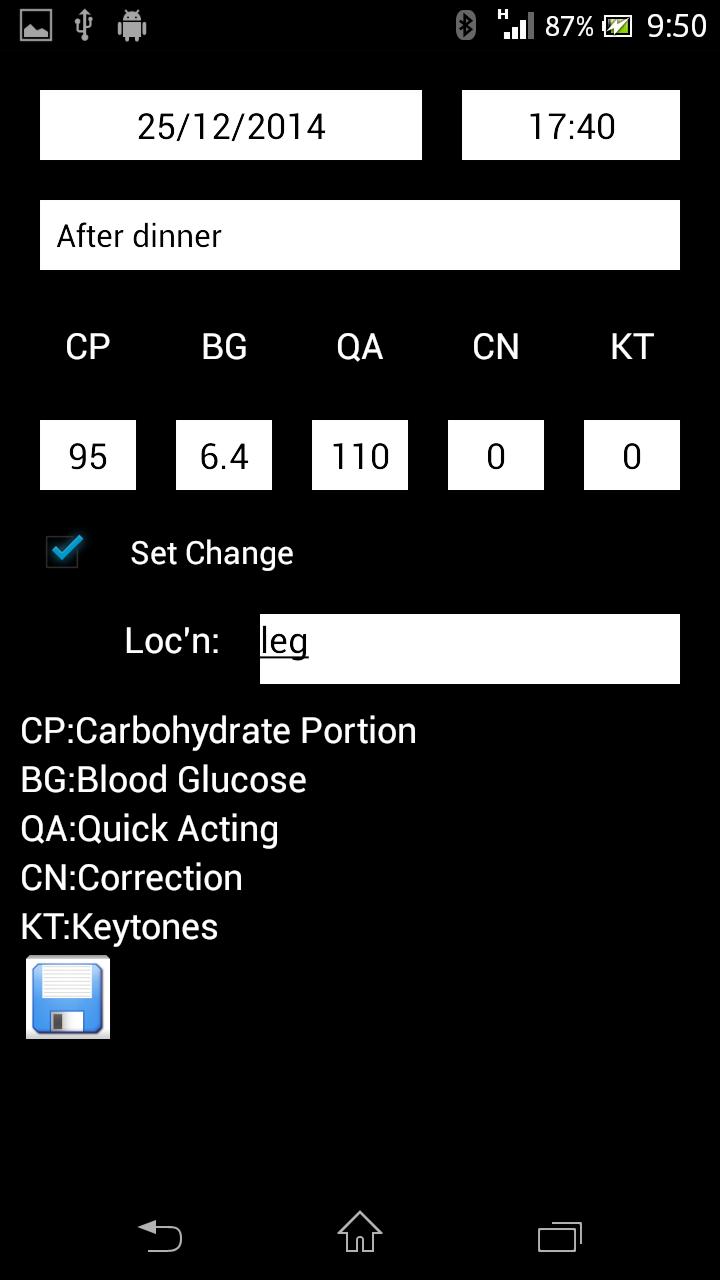Tap the CN value field
Screen dimensions: 720x1280
(x=495, y=455)
